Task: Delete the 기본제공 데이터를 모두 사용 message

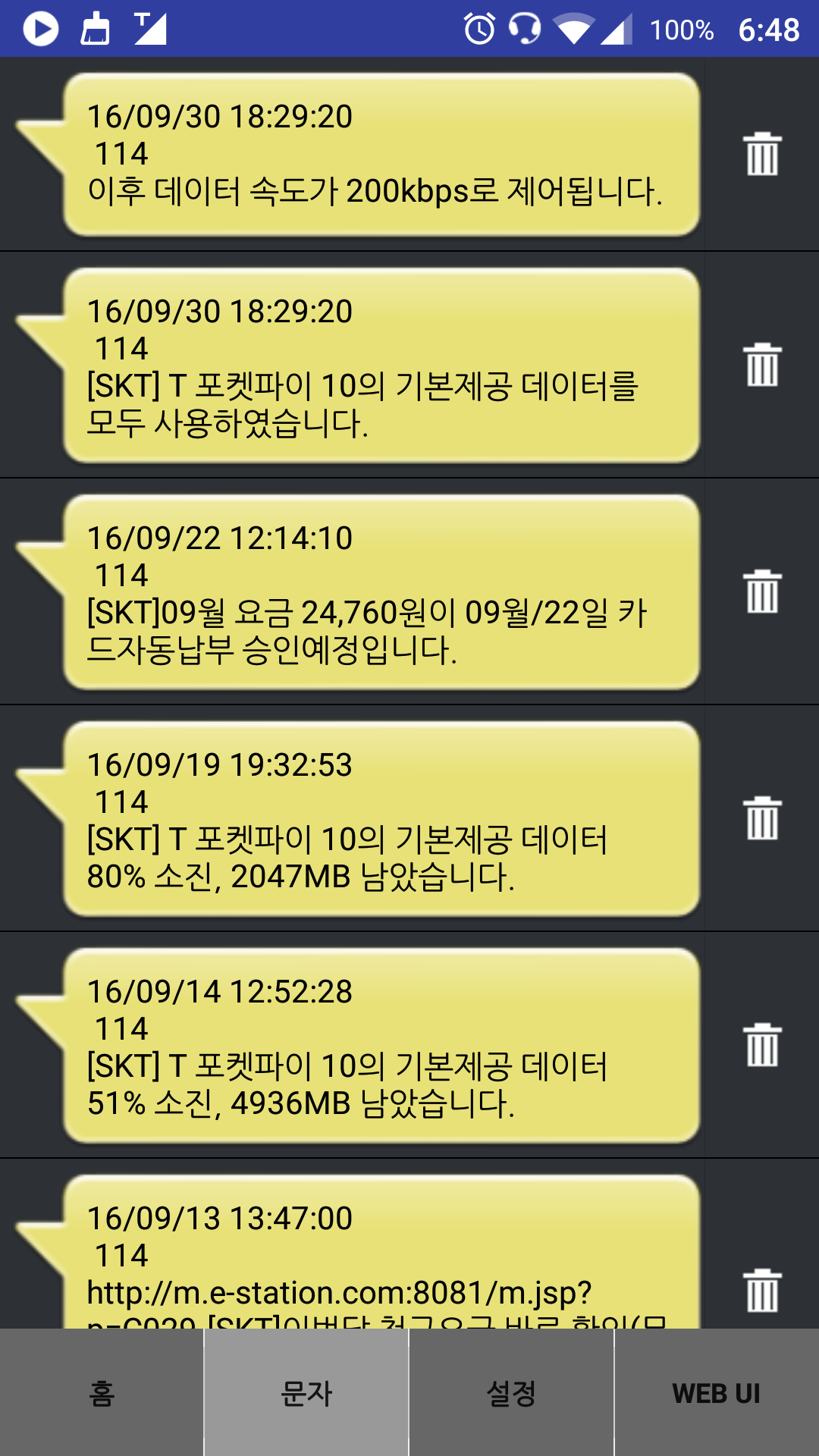Action: (761, 365)
